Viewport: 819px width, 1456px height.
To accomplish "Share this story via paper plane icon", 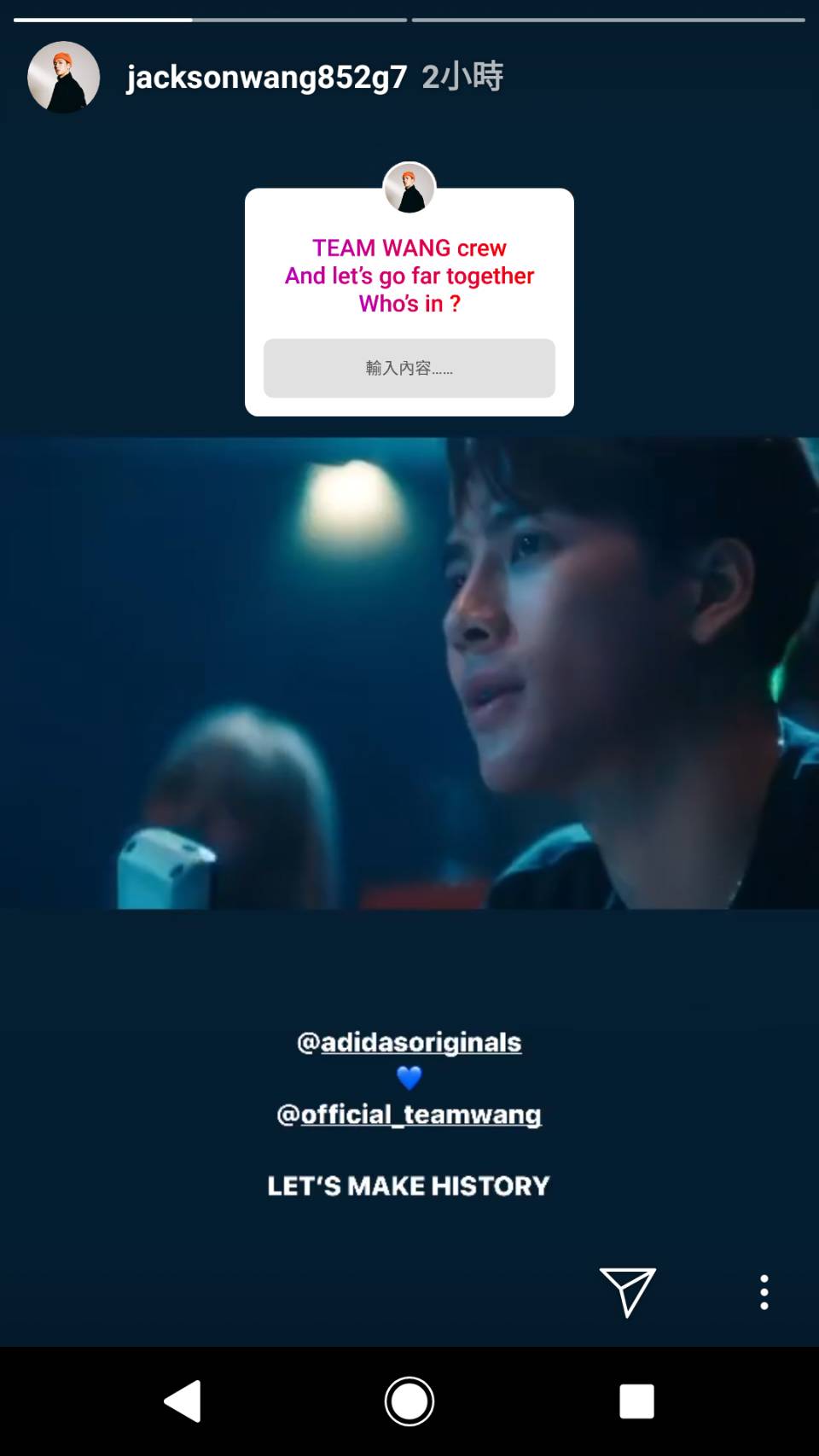I will [627, 1292].
